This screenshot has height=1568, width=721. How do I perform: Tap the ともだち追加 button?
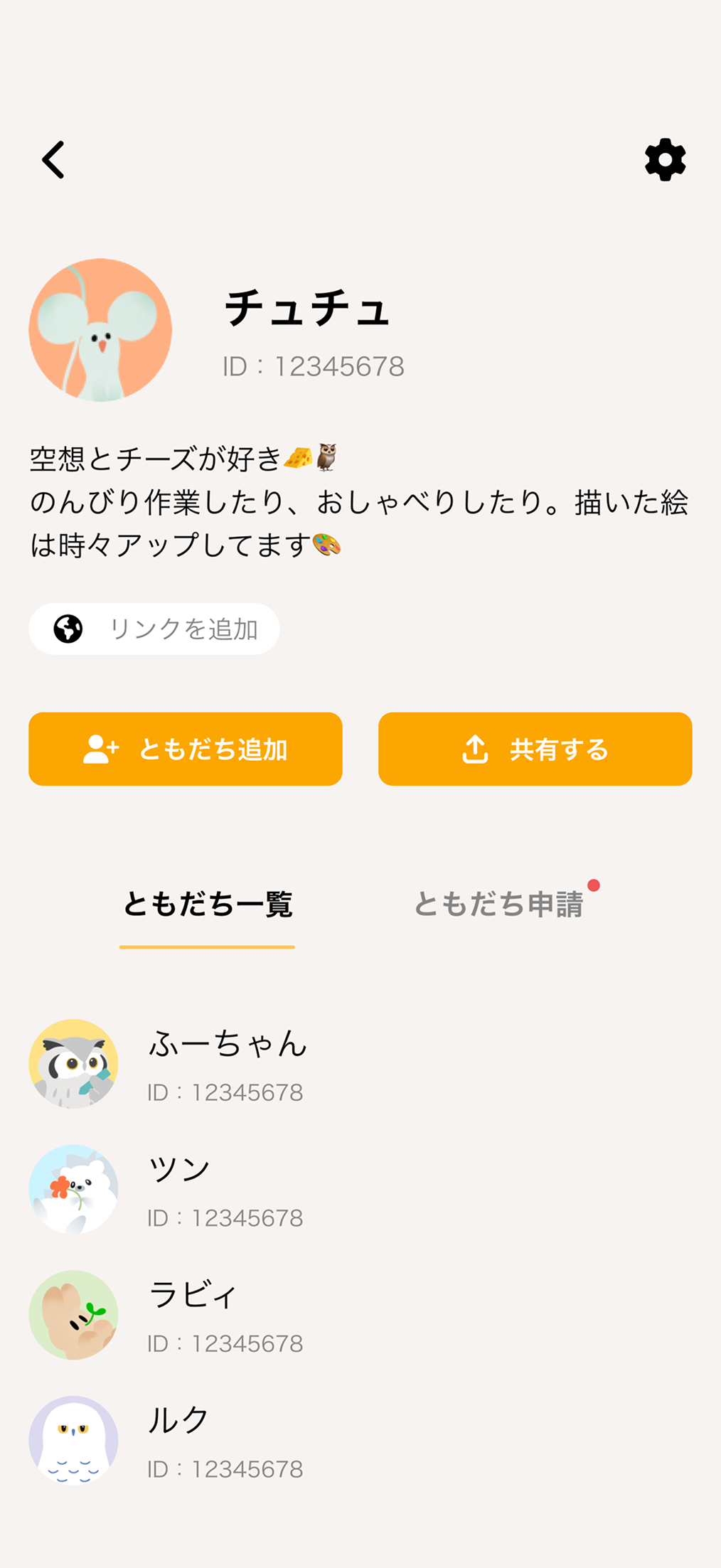(186, 750)
